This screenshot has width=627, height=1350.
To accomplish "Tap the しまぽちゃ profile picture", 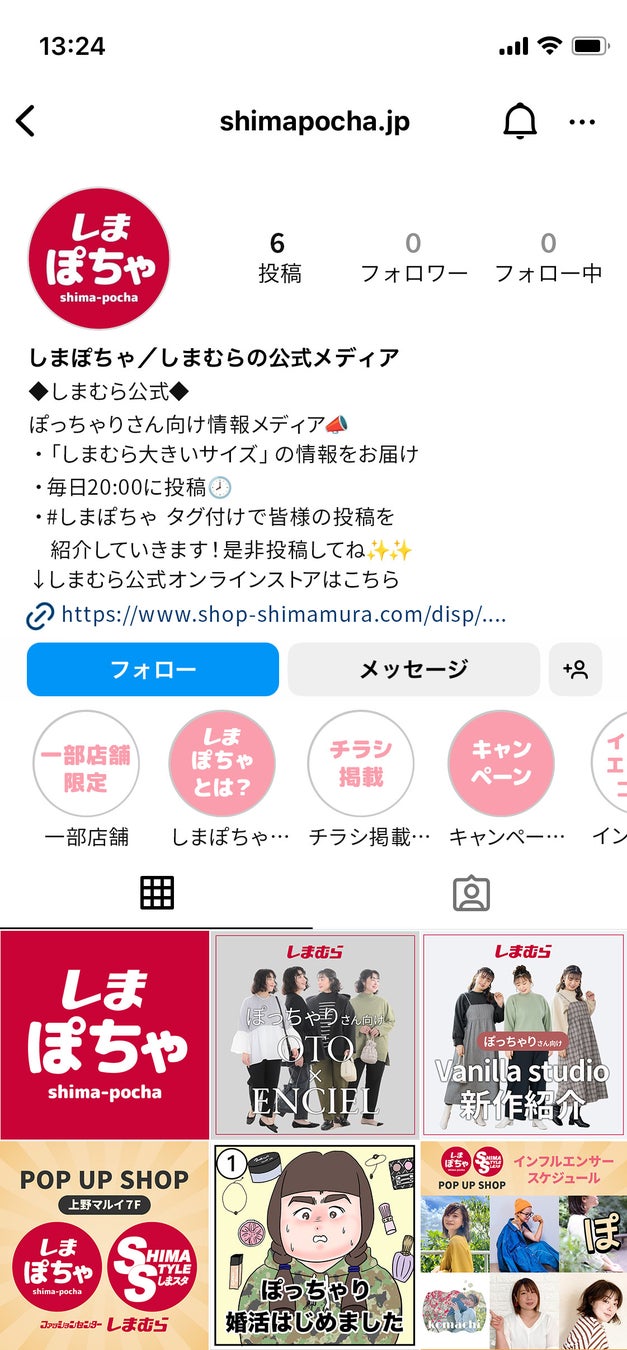I will 98,258.
